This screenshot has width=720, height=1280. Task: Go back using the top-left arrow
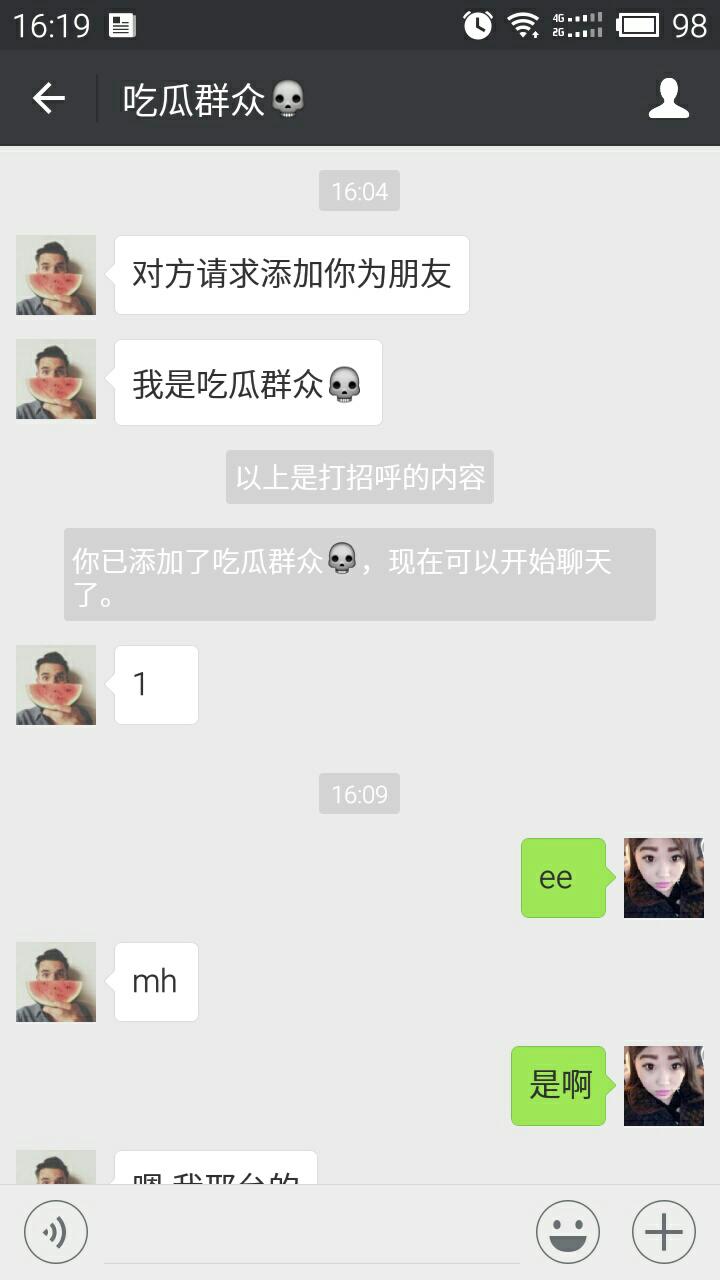pos(48,98)
